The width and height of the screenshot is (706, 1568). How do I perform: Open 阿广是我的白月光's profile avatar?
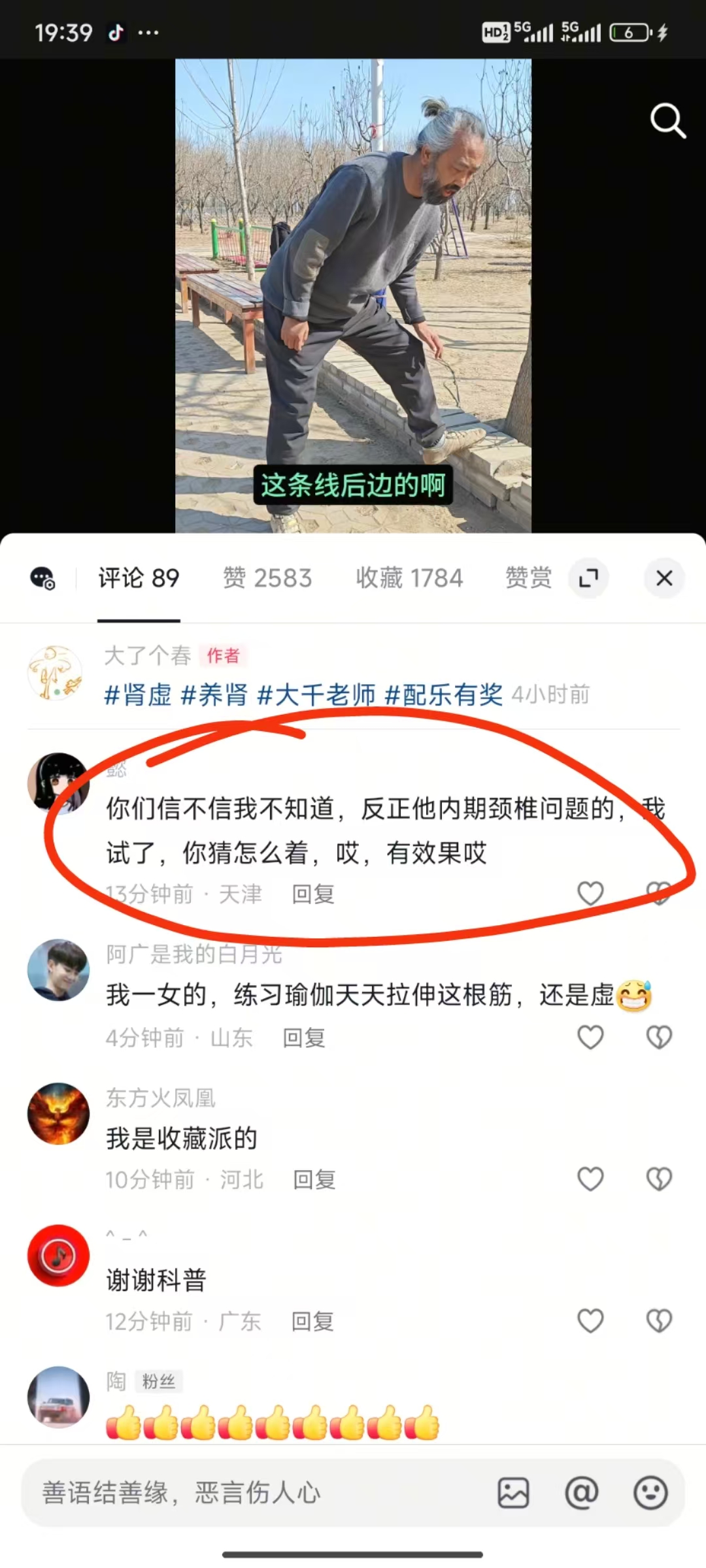(58, 970)
